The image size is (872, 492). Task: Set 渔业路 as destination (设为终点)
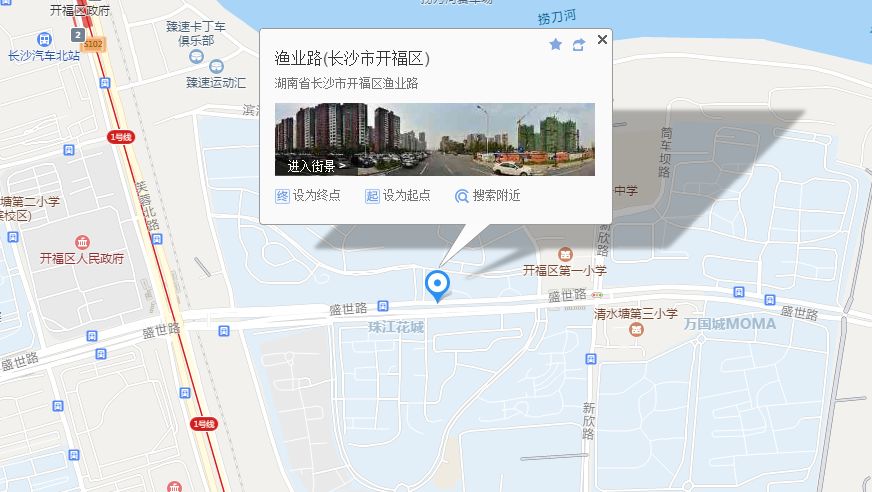(x=308, y=196)
